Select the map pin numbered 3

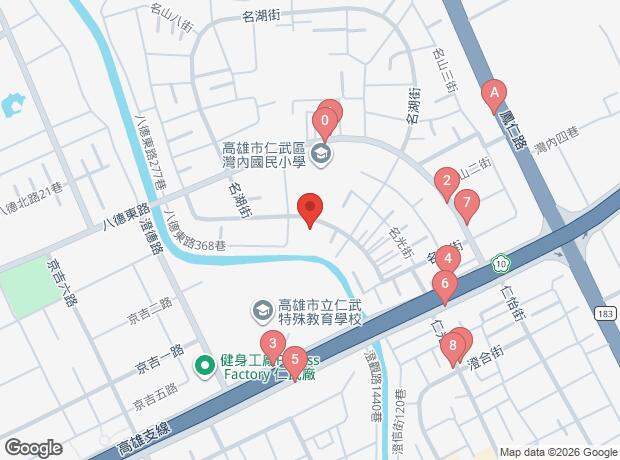click(x=273, y=349)
